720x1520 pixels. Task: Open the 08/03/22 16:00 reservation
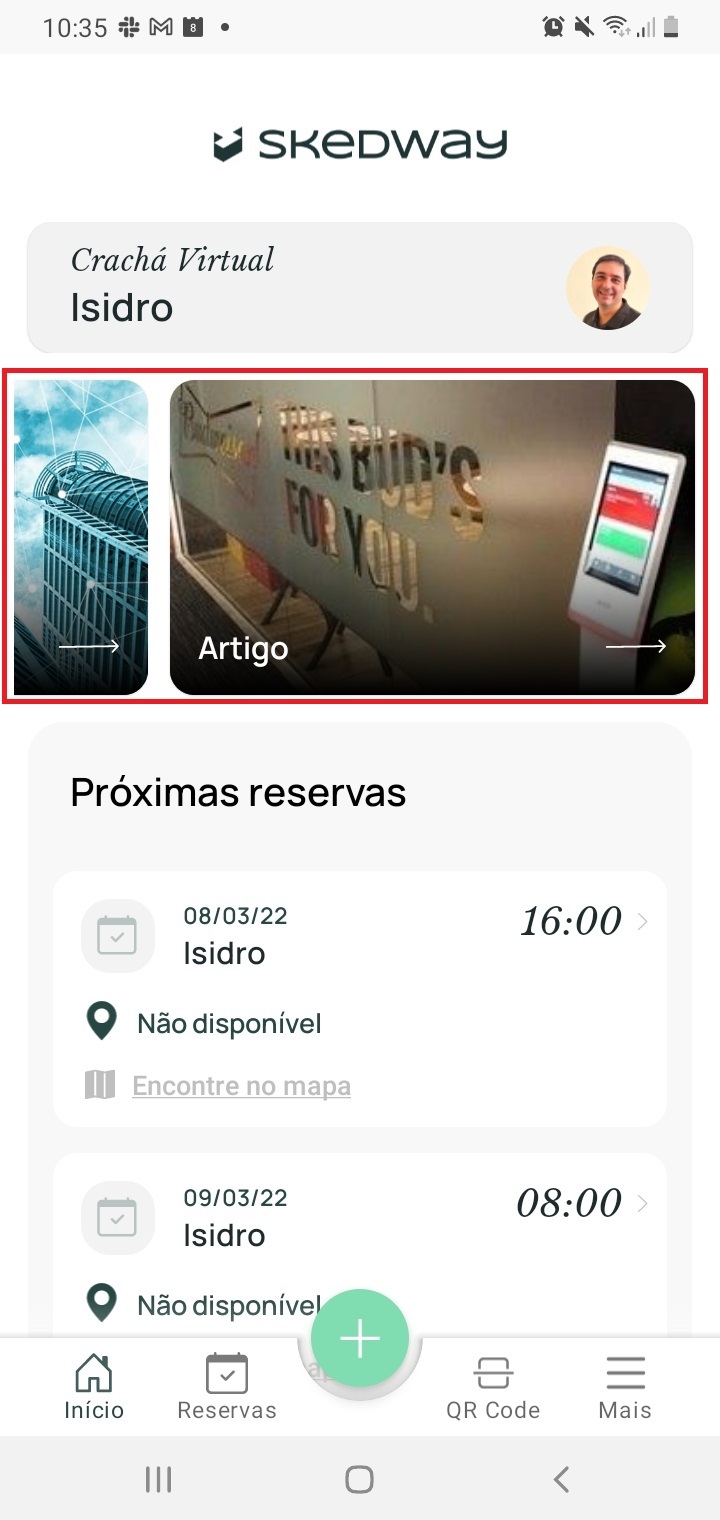tap(360, 936)
